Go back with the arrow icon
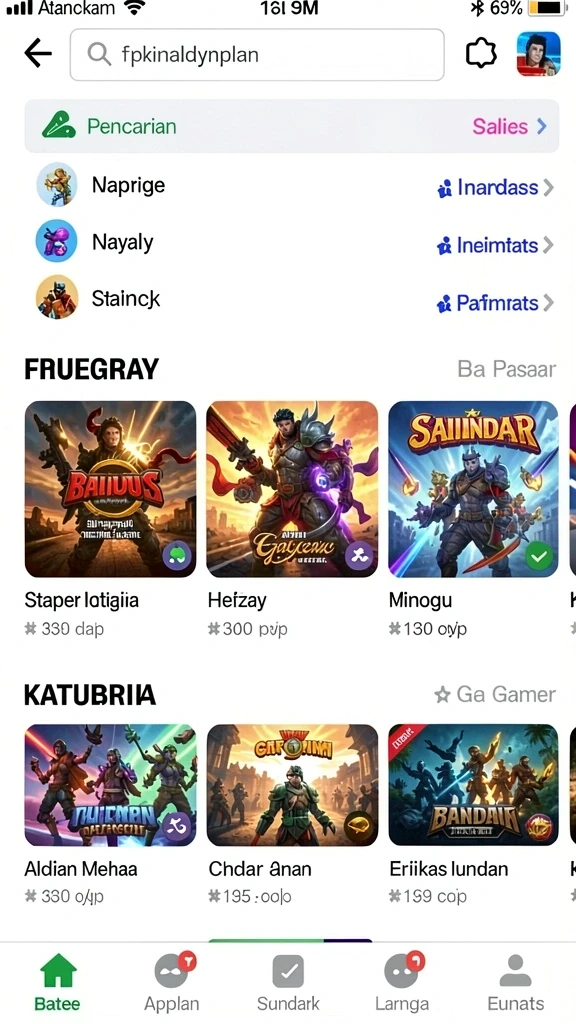This screenshot has width=576, height=1024. [x=38, y=54]
